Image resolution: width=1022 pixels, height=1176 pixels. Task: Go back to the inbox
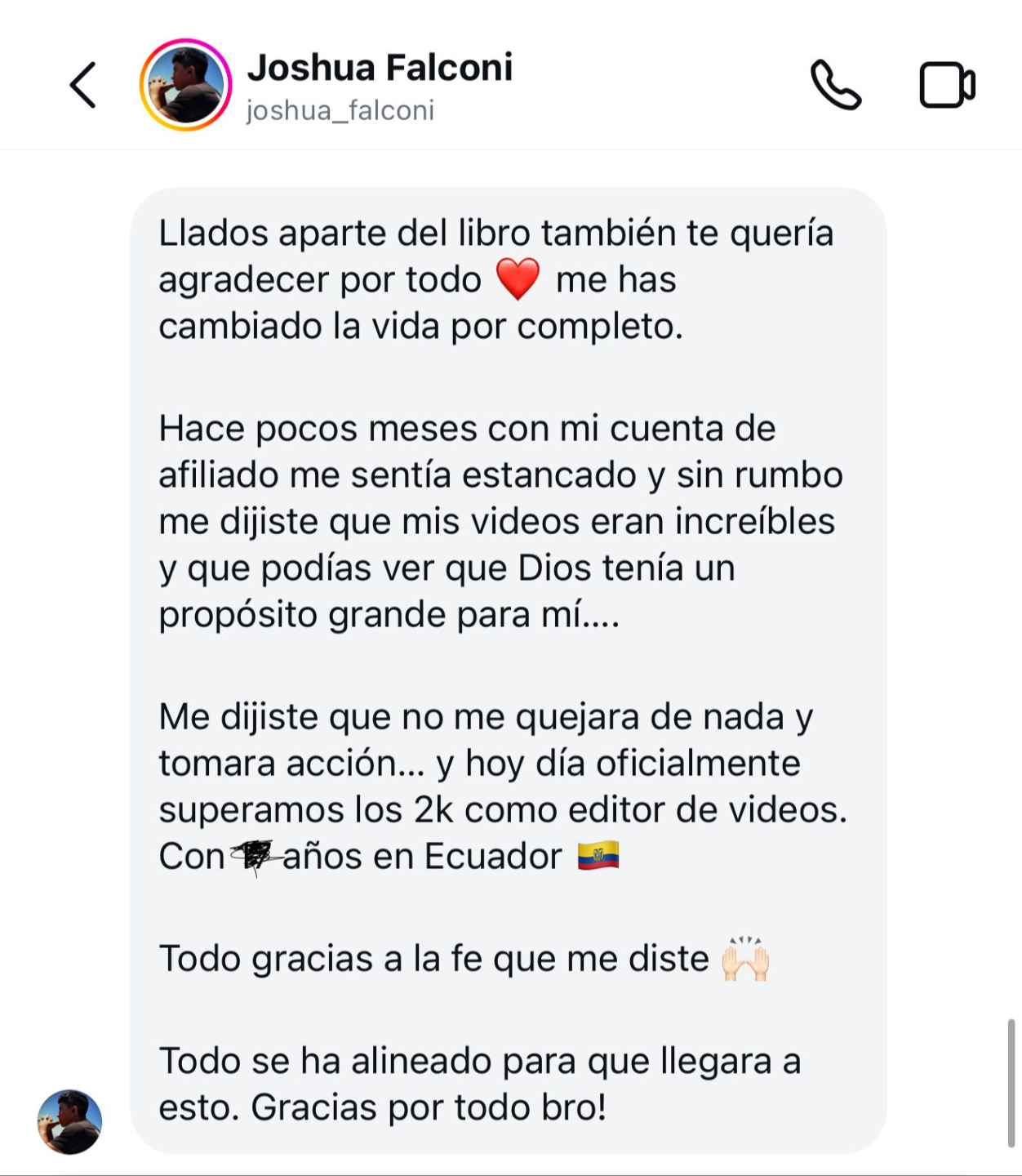click(x=83, y=85)
